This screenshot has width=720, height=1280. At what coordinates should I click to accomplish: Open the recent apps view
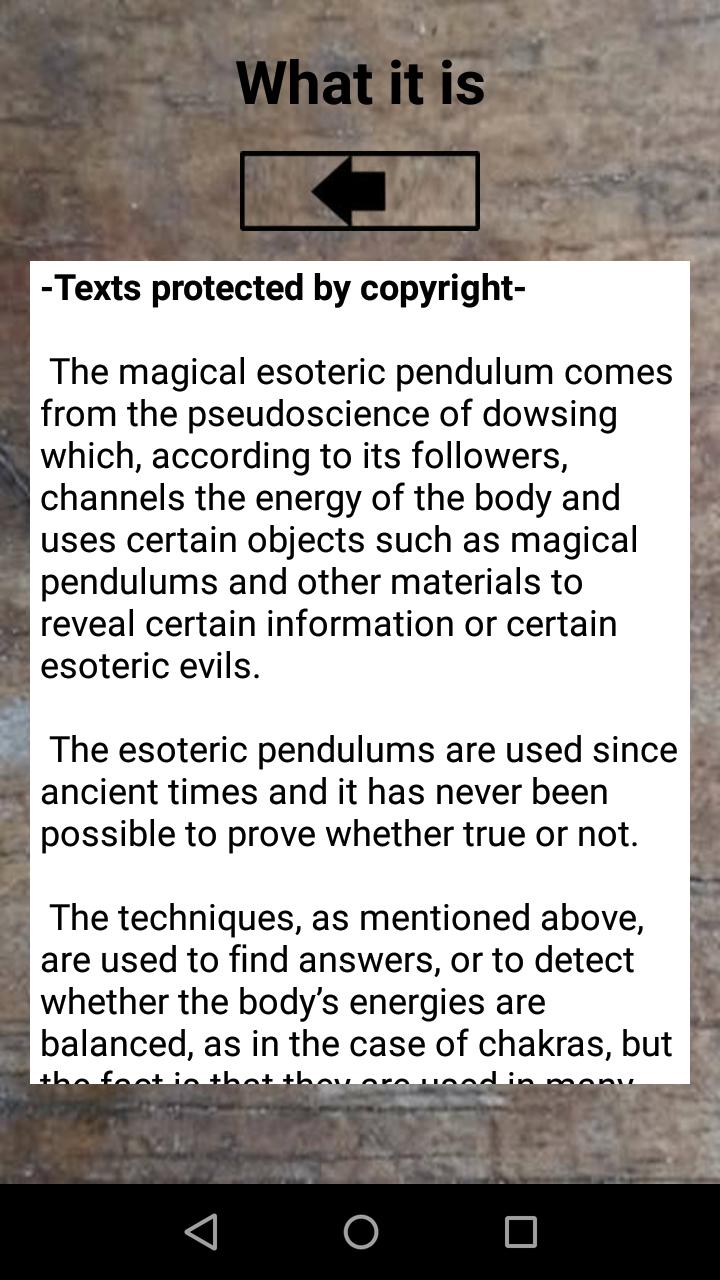tap(520, 1232)
